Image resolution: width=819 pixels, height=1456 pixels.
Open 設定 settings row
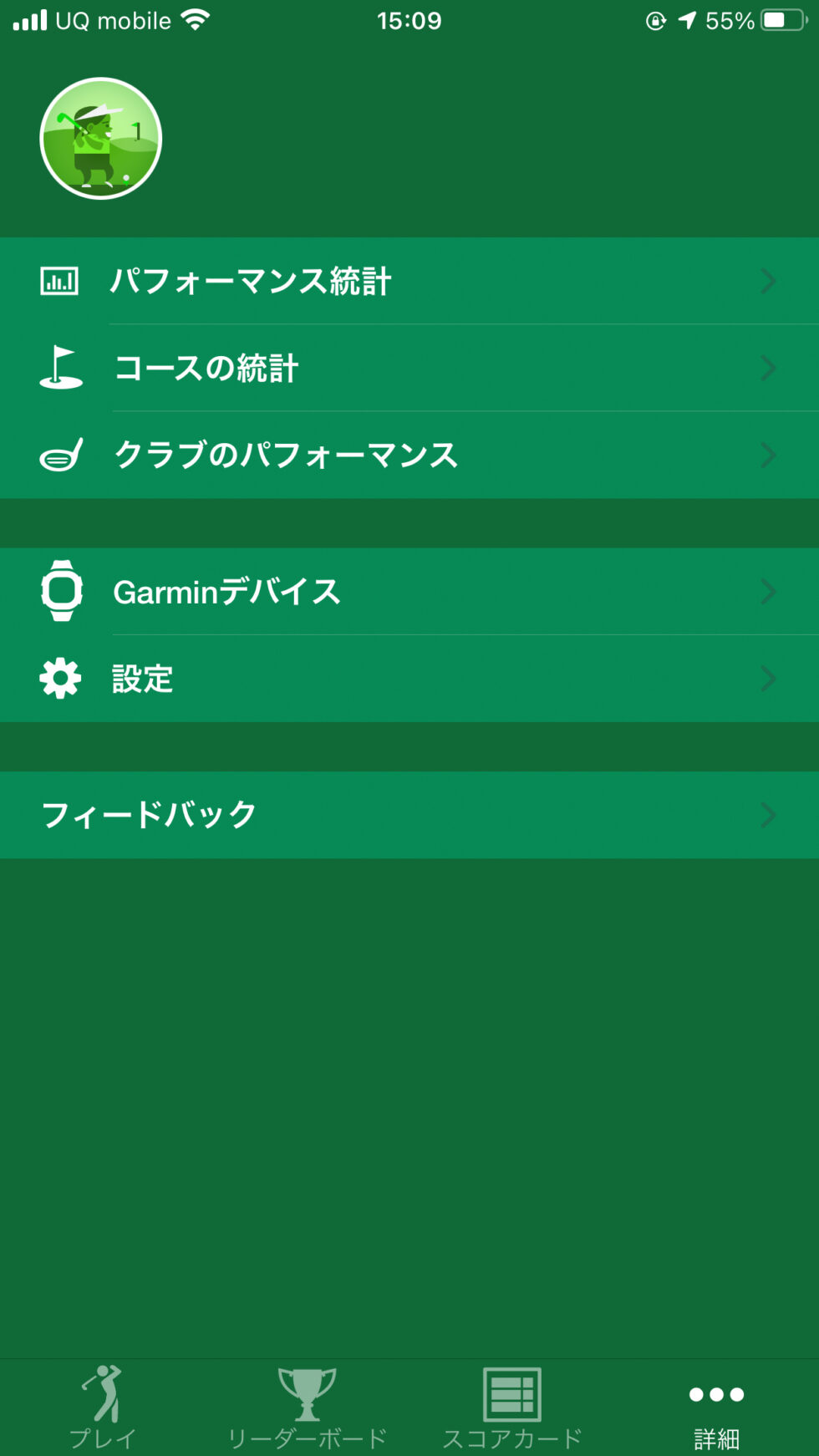click(x=409, y=679)
